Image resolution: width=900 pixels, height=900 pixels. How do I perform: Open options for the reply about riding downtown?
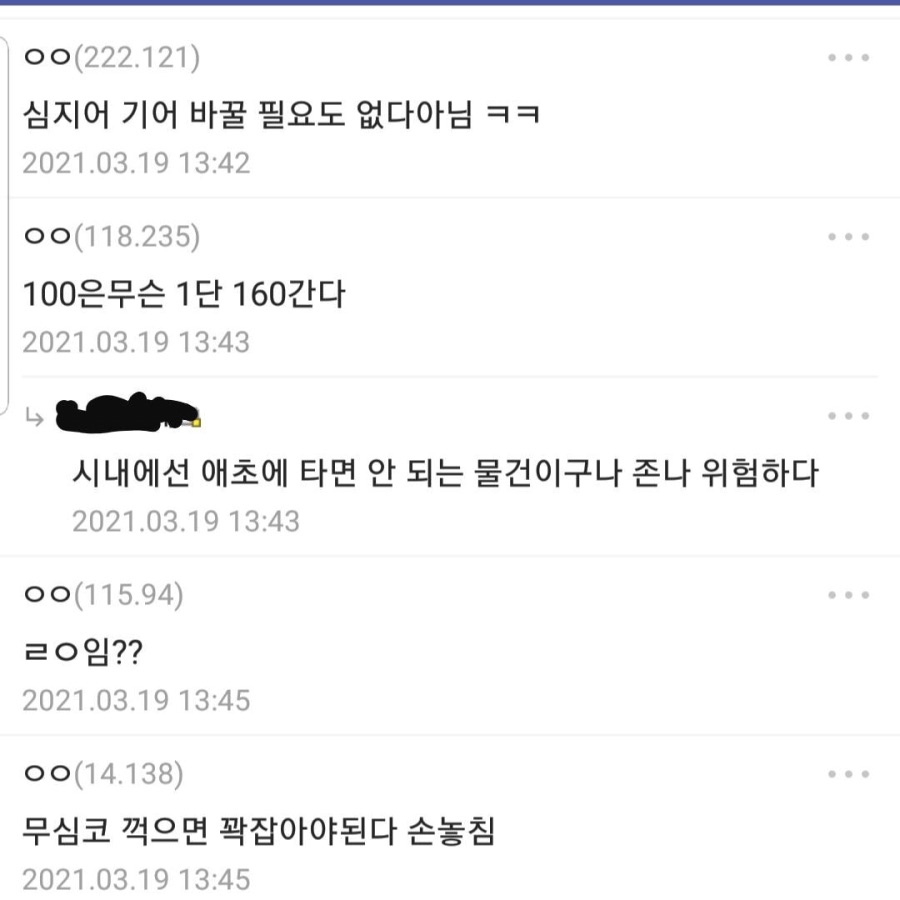pyautogui.click(x=848, y=416)
